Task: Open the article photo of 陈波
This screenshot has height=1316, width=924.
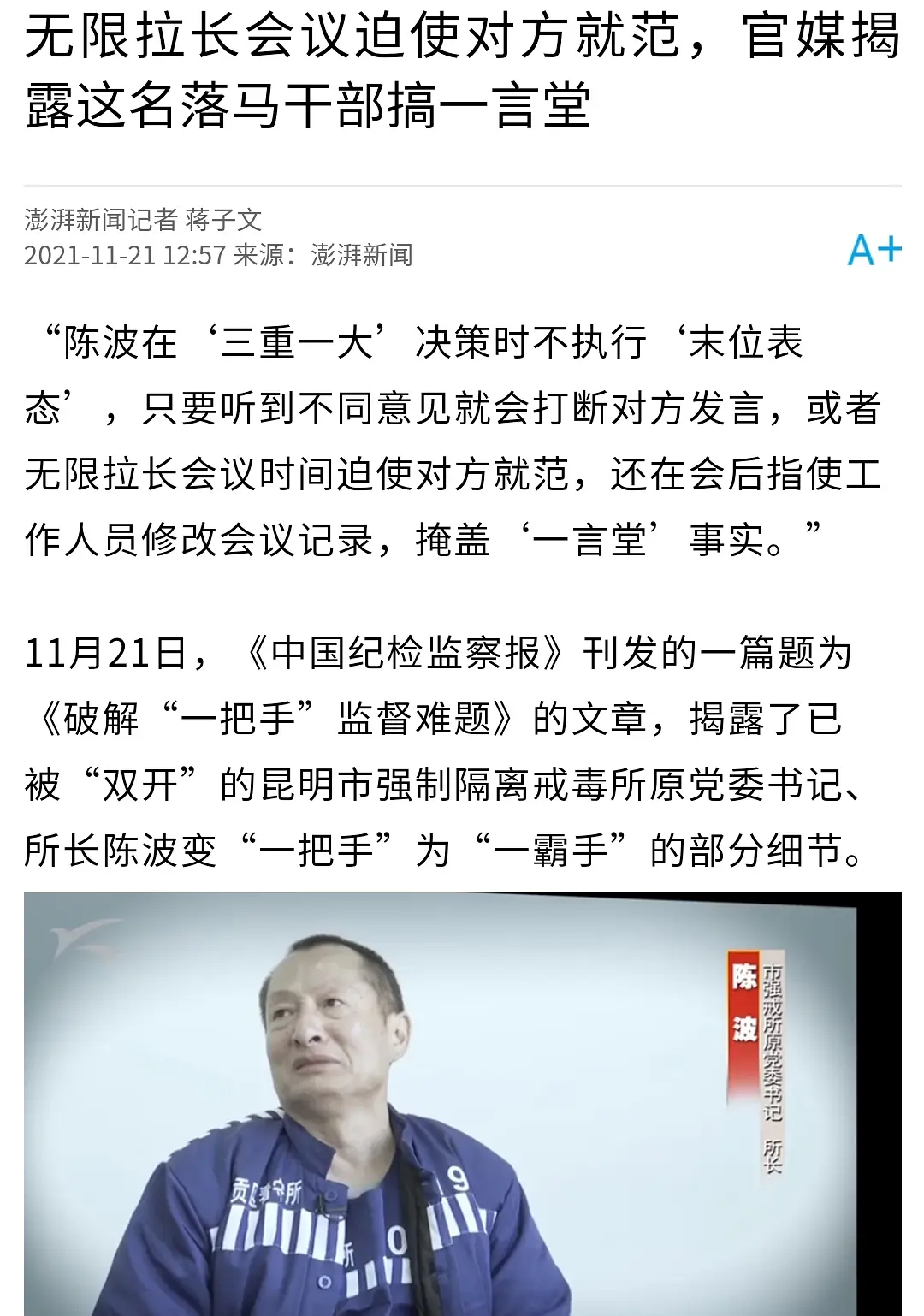Action: (462, 1104)
